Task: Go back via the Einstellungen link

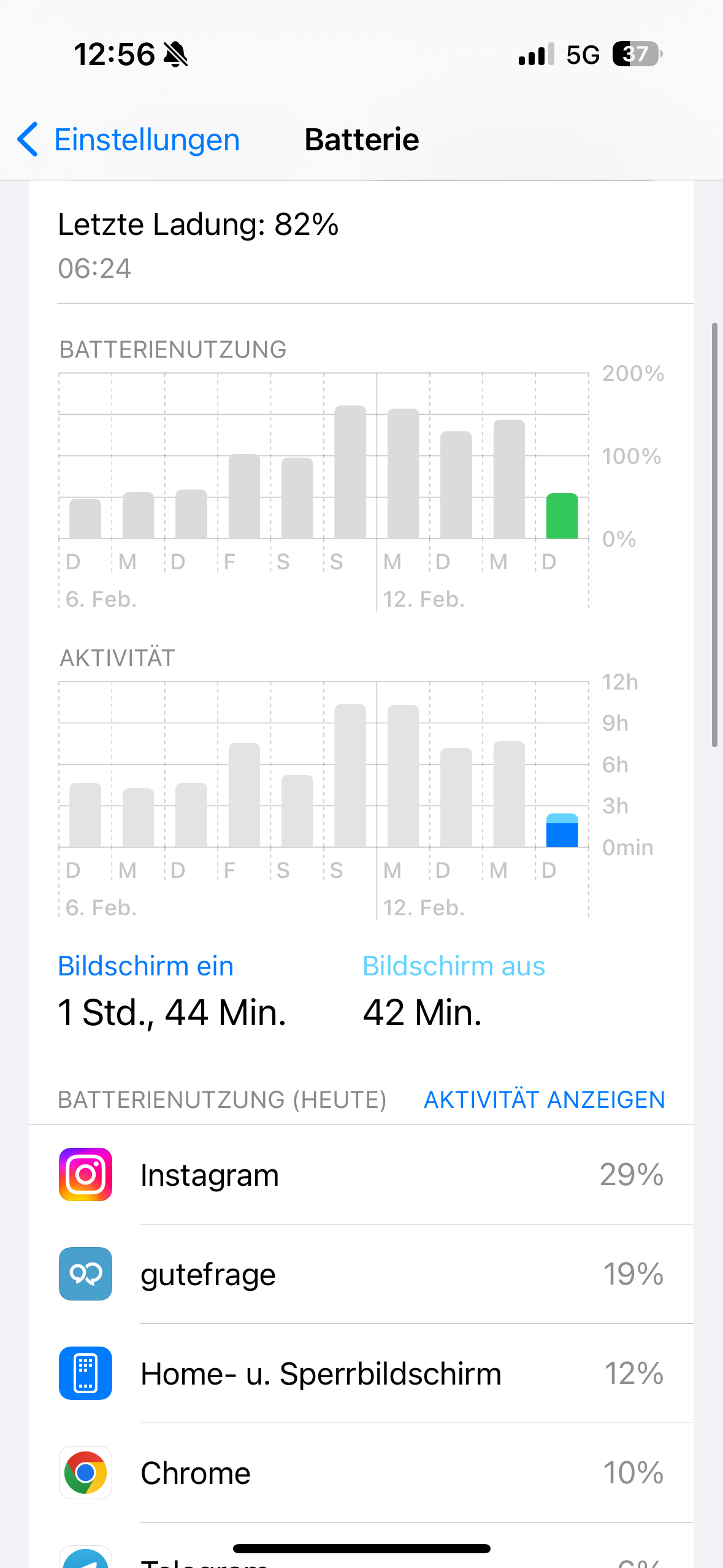Action: pos(147,139)
